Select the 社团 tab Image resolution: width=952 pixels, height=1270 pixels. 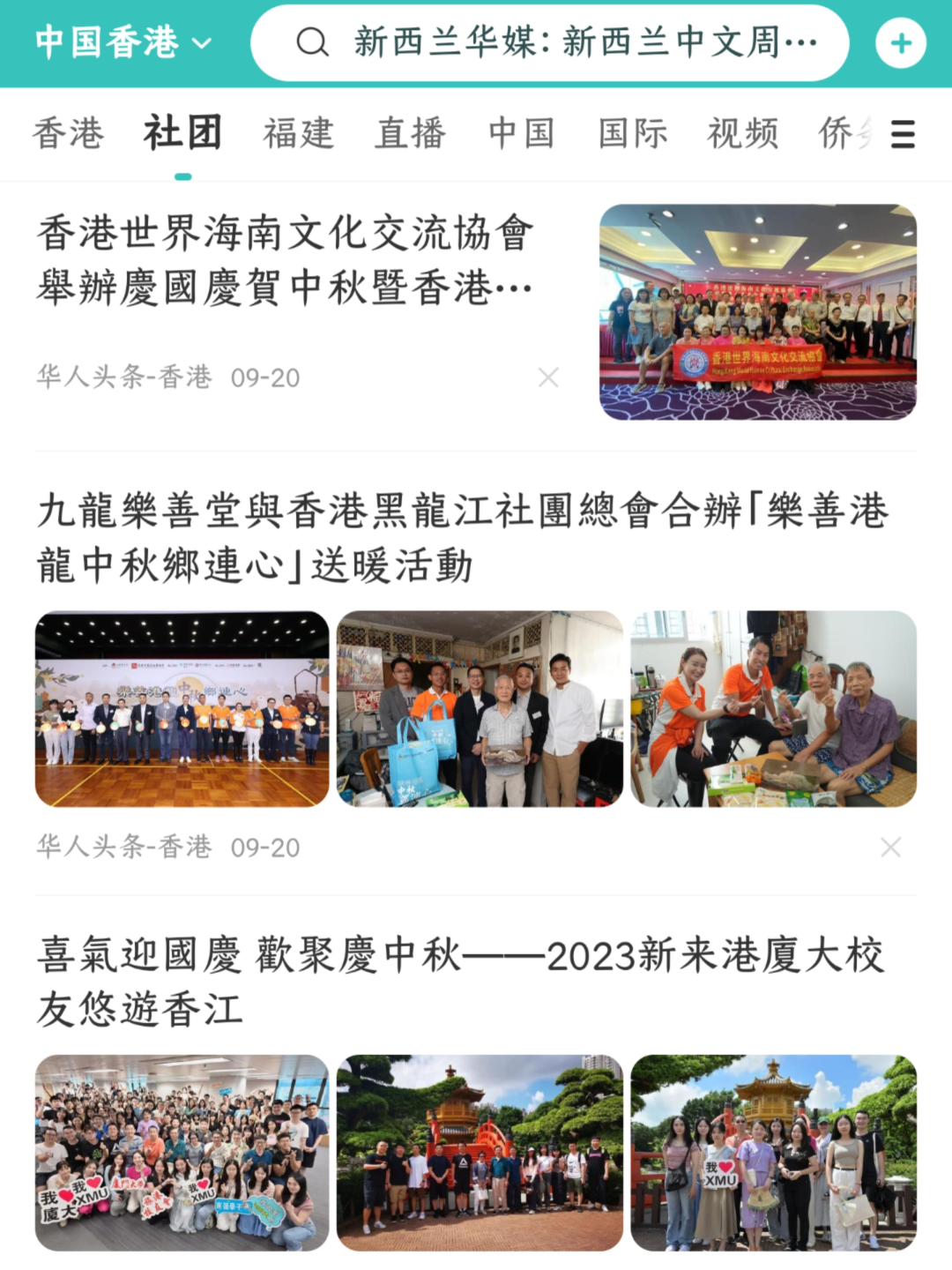click(181, 132)
